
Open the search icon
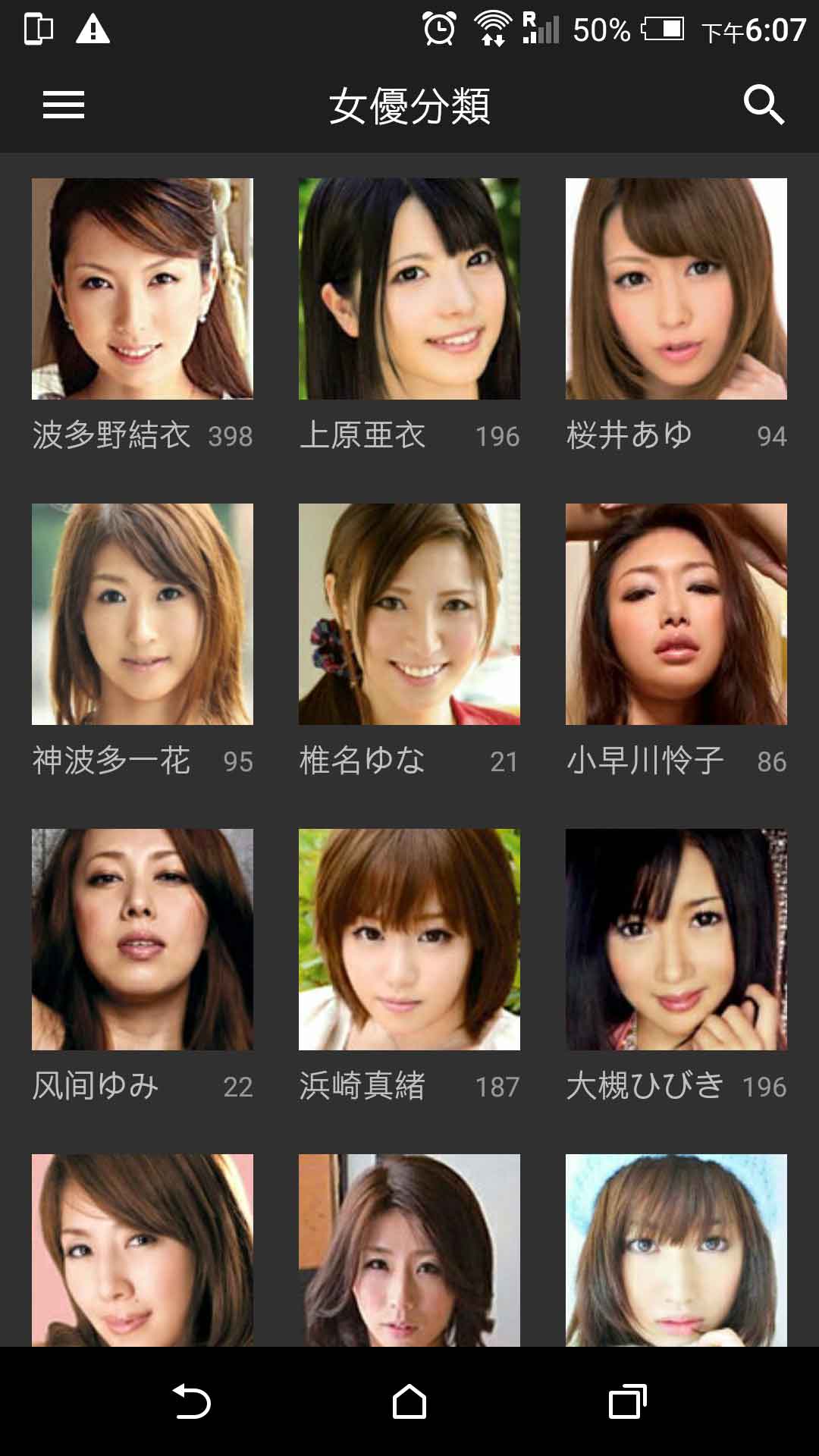(x=763, y=105)
